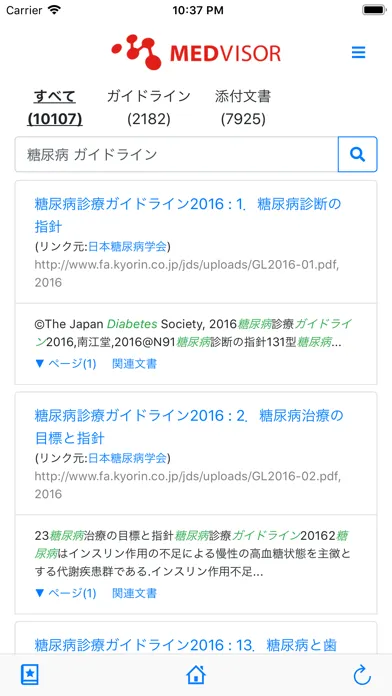Image resolution: width=392 pixels, height=696 pixels.
Task: Tap the search field containing 糖尿病 ガイドライン
Action: point(177,154)
